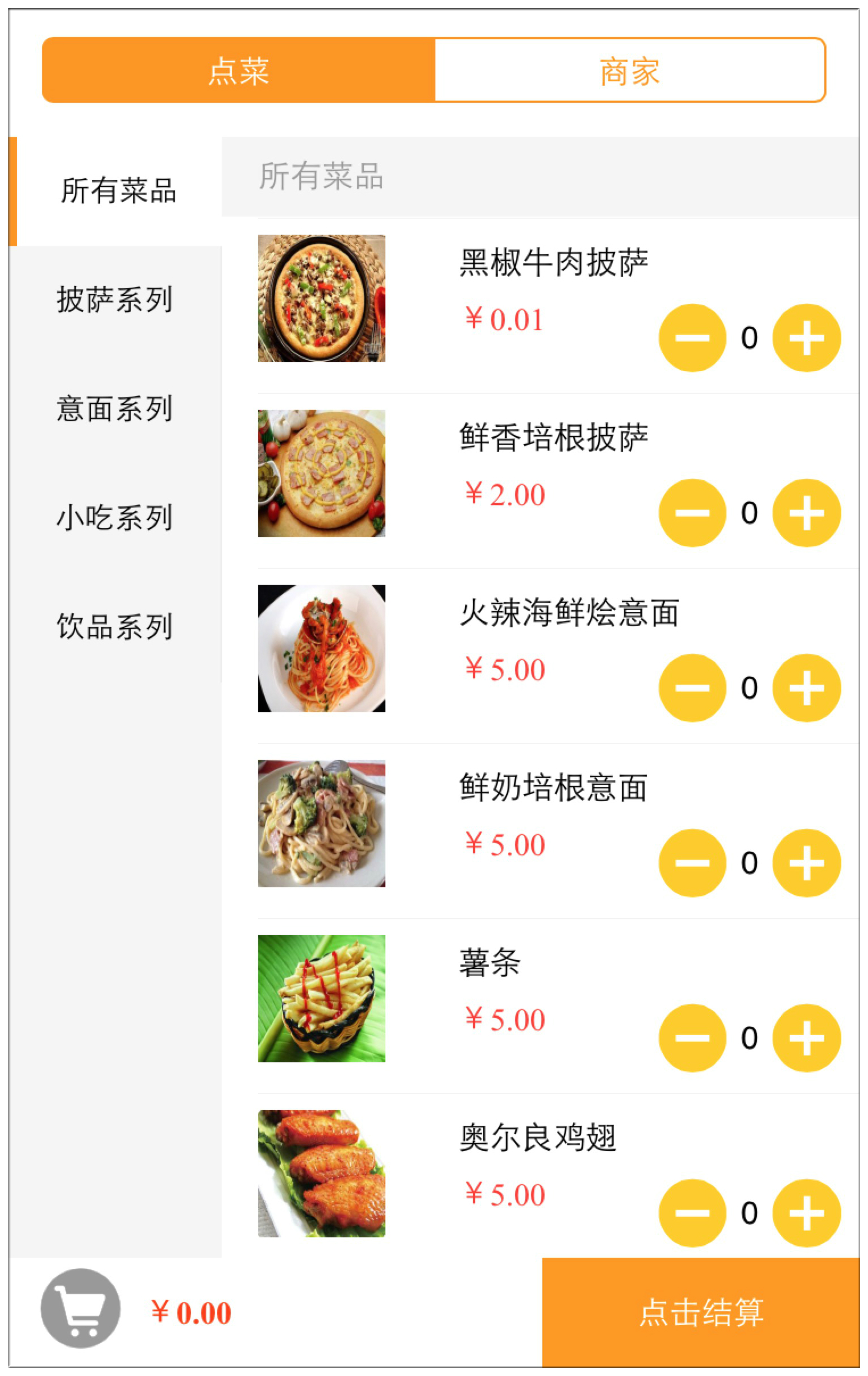Browse the 小吃系列 category
Viewport: 868px width, 1376px height.
[x=115, y=518]
